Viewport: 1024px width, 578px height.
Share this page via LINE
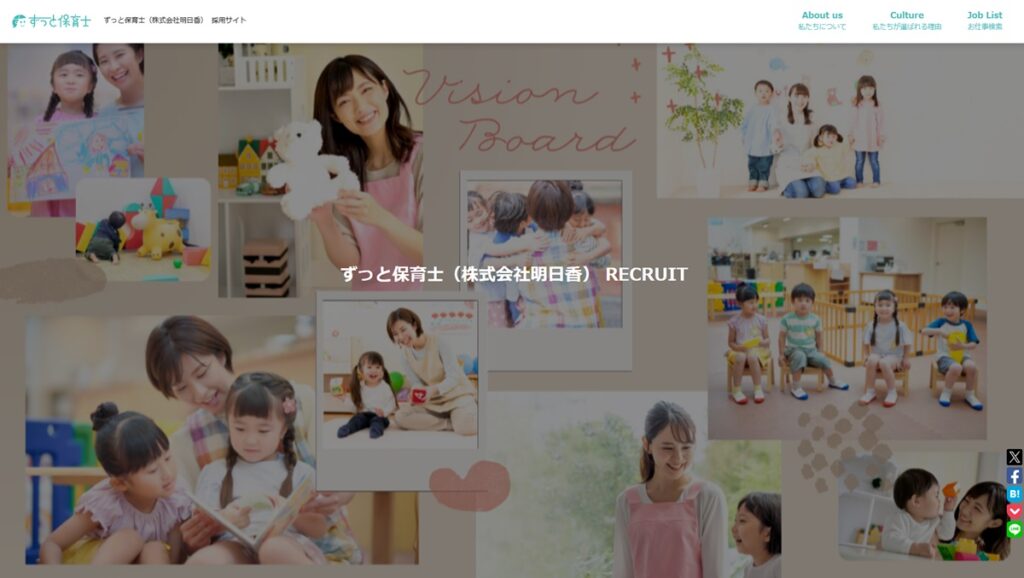point(1014,530)
